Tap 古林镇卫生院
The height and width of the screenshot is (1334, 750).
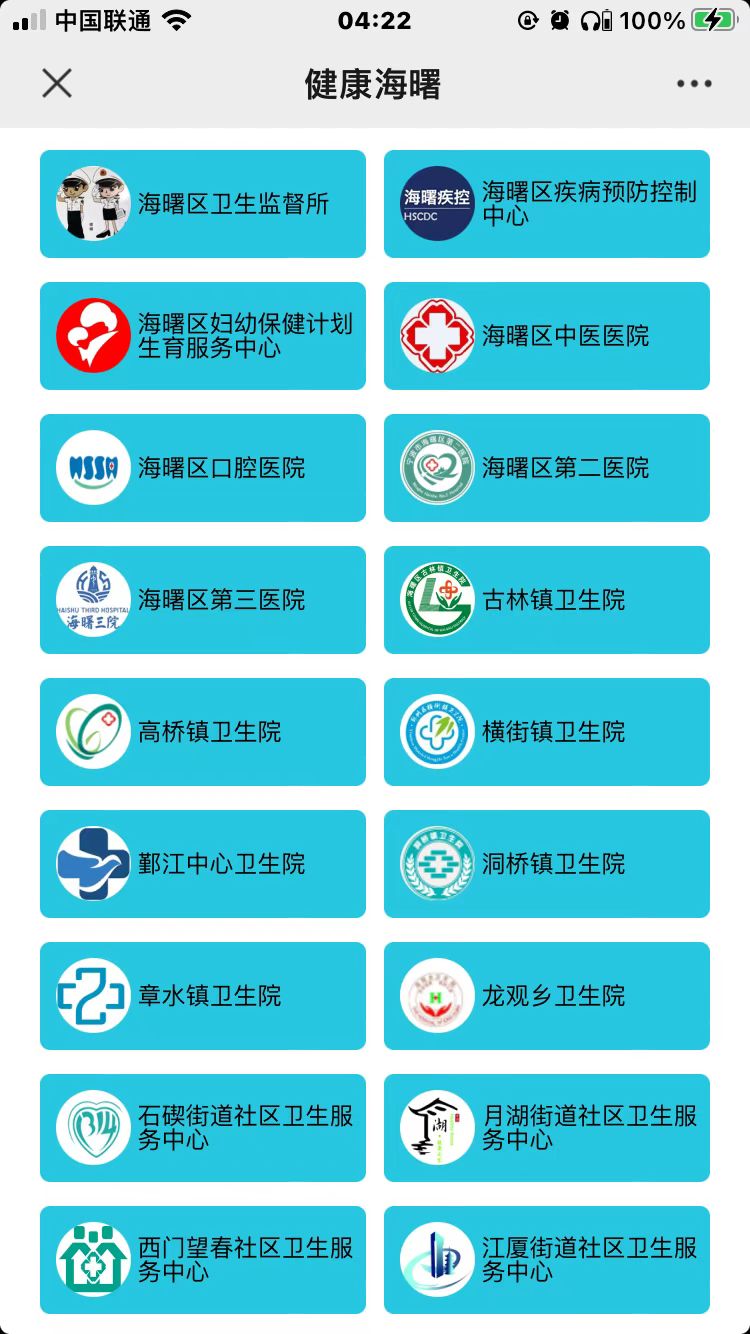547,600
